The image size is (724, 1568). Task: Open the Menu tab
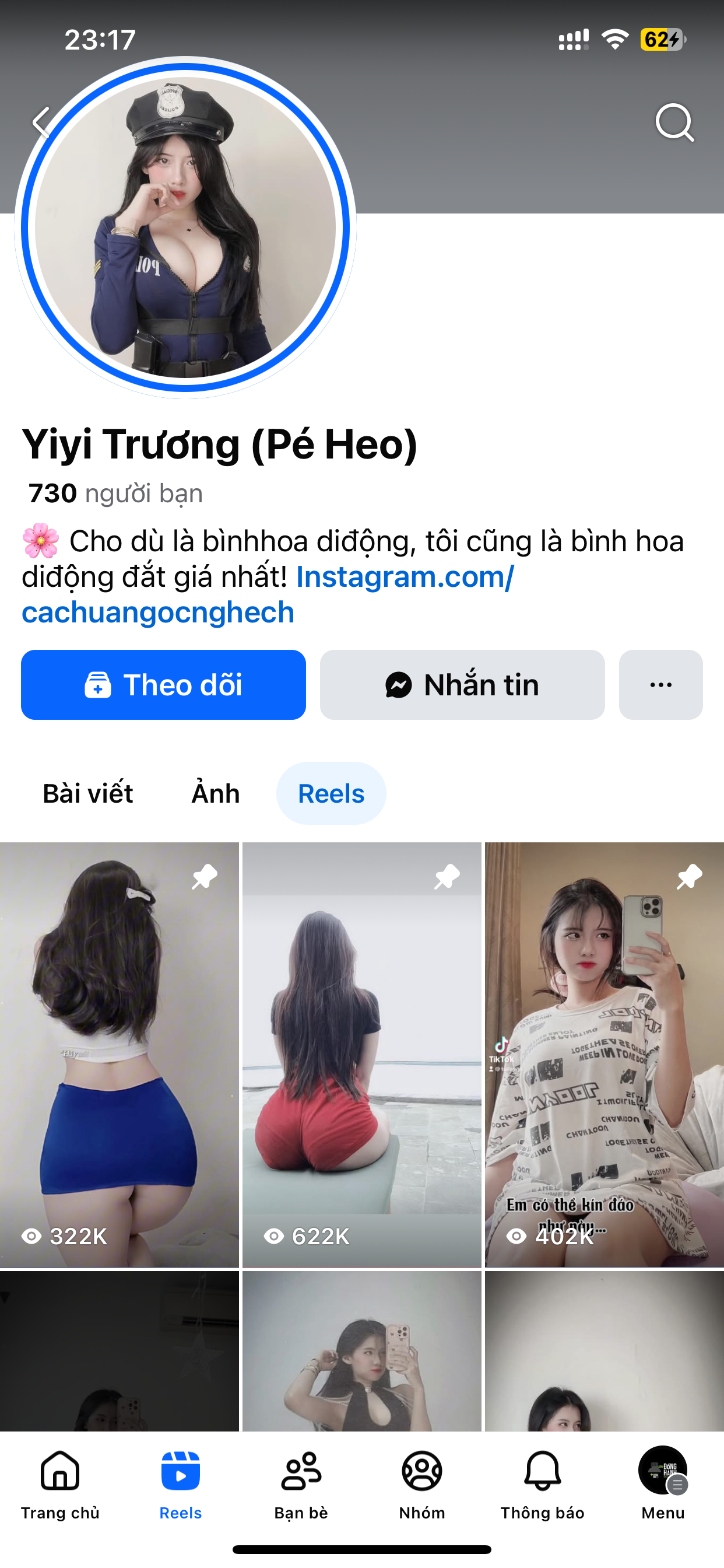click(x=663, y=1484)
